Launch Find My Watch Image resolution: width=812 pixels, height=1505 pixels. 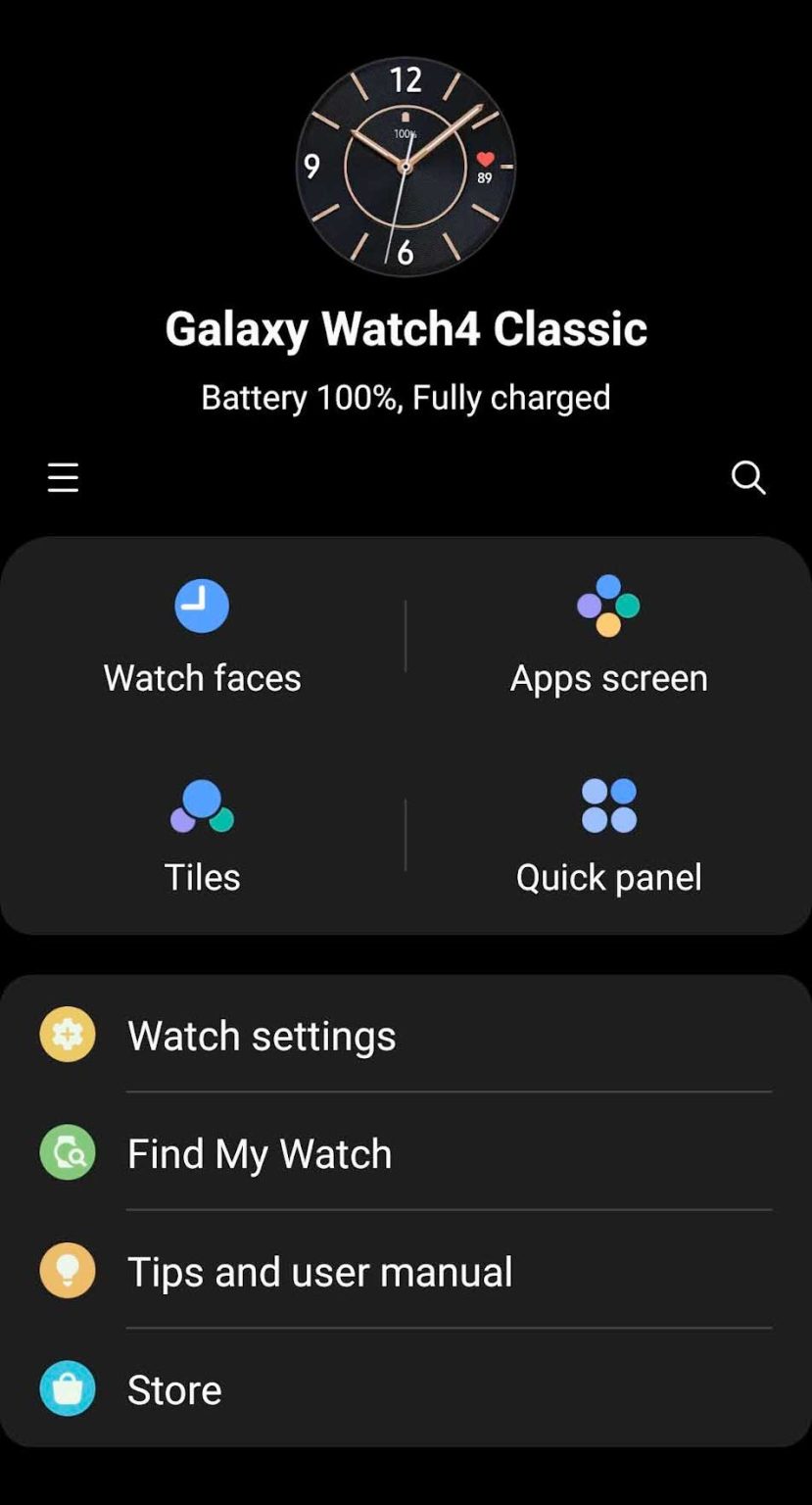point(260,1153)
